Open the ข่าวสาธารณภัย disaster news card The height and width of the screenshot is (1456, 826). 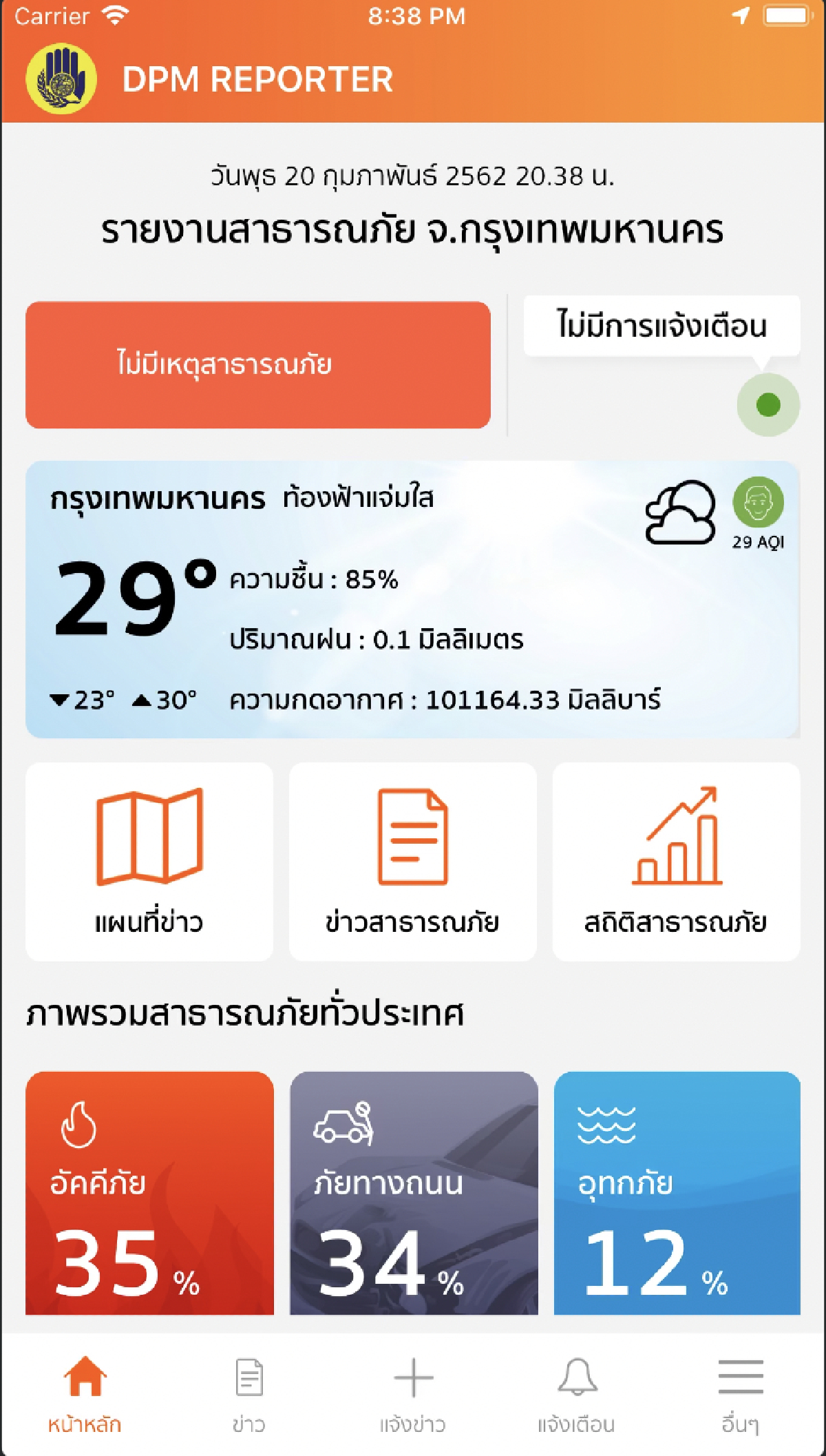pos(413,861)
